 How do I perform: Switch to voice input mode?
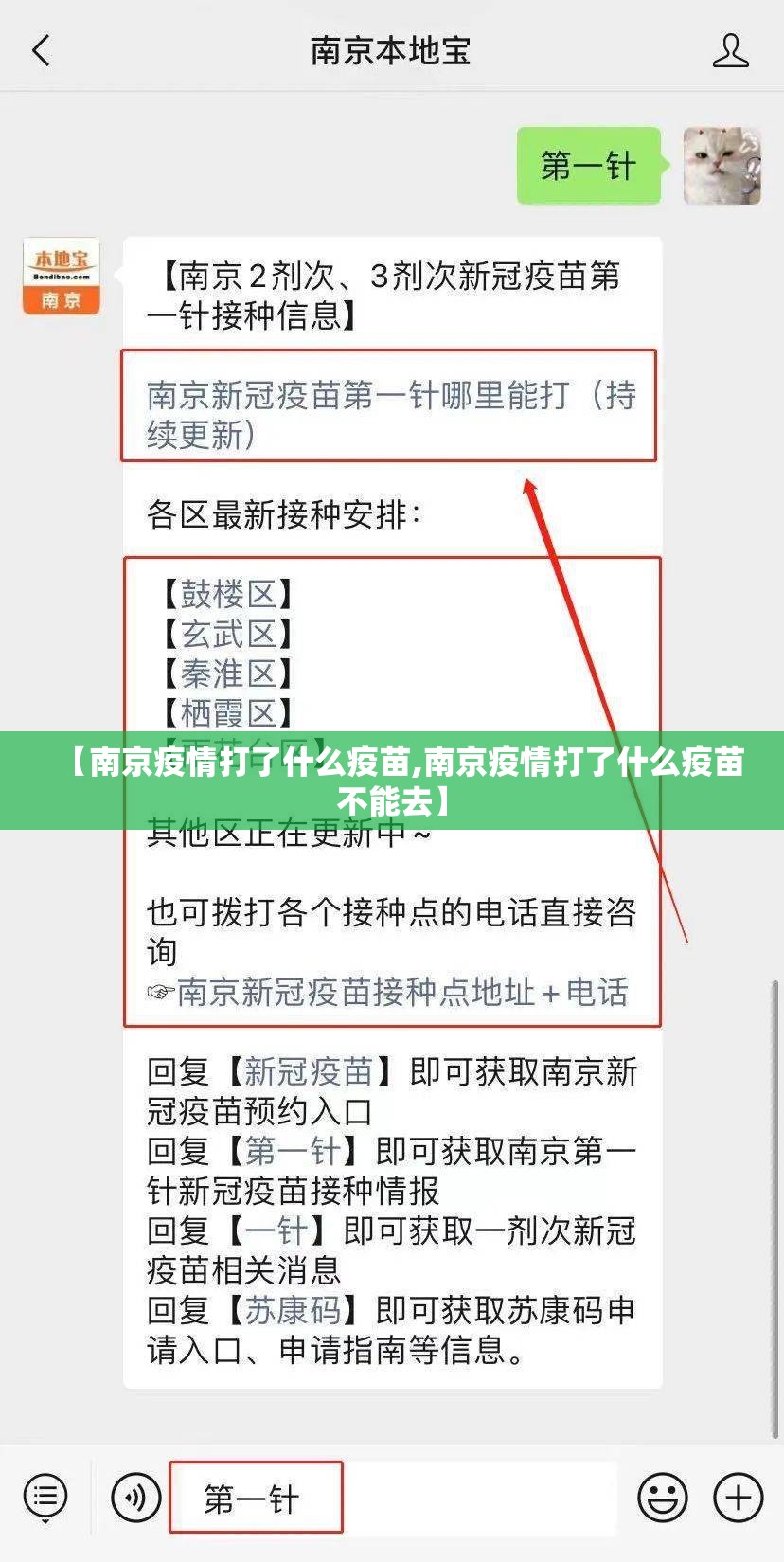135,1498
